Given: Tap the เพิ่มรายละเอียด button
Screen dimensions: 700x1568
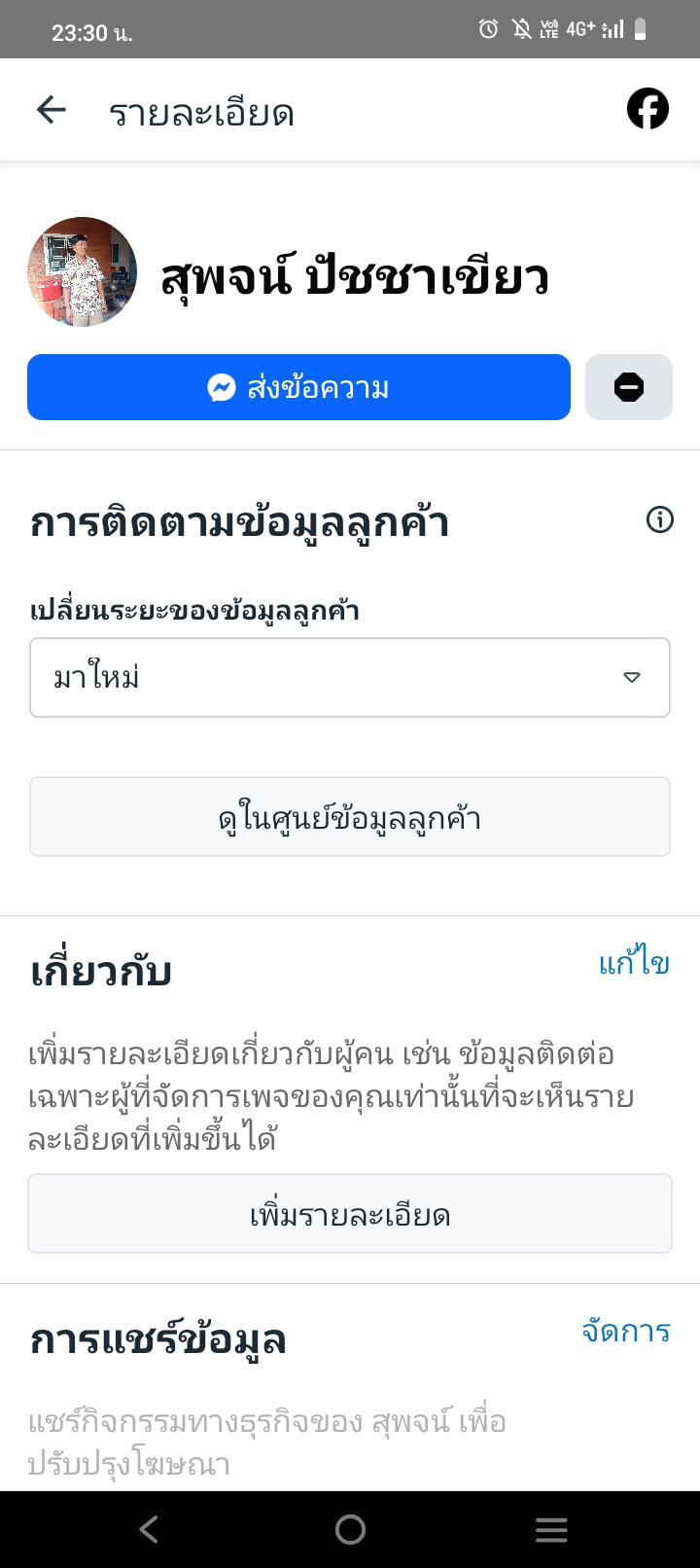Looking at the screenshot, I should pos(350,1214).
